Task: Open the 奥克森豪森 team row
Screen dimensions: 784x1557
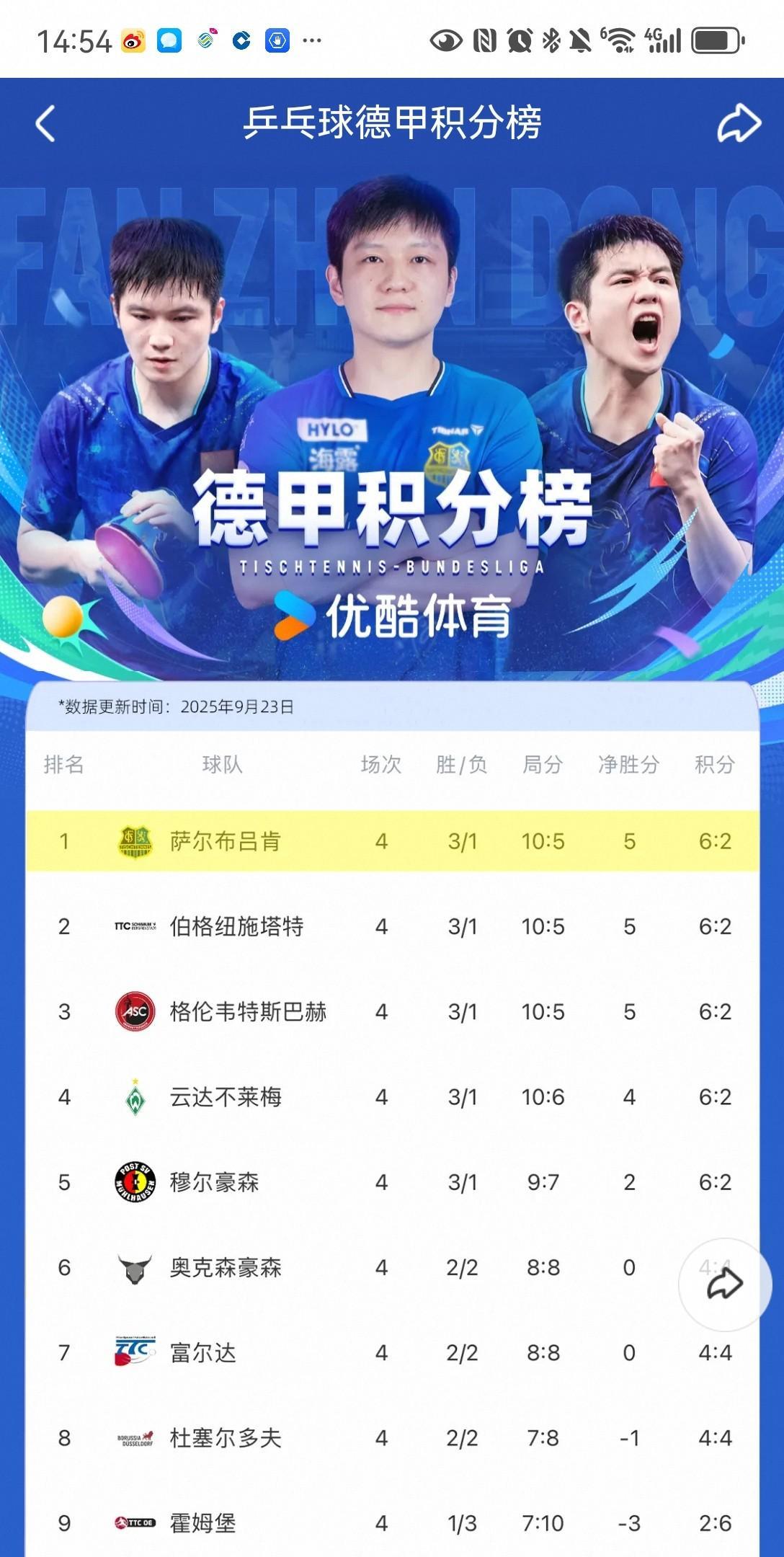Action: click(x=393, y=1267)
